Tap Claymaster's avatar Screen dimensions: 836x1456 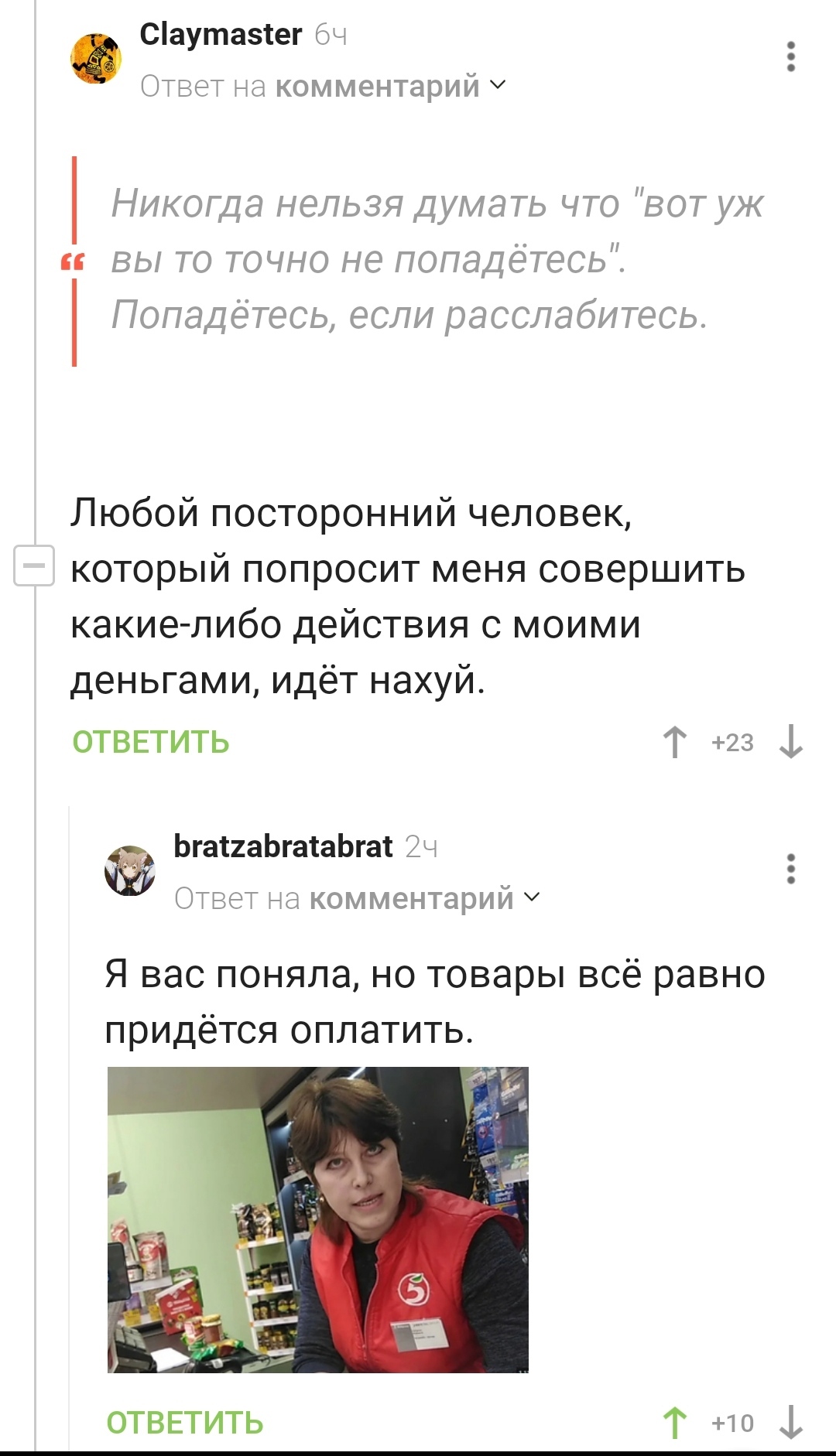(x=96, y=59)
